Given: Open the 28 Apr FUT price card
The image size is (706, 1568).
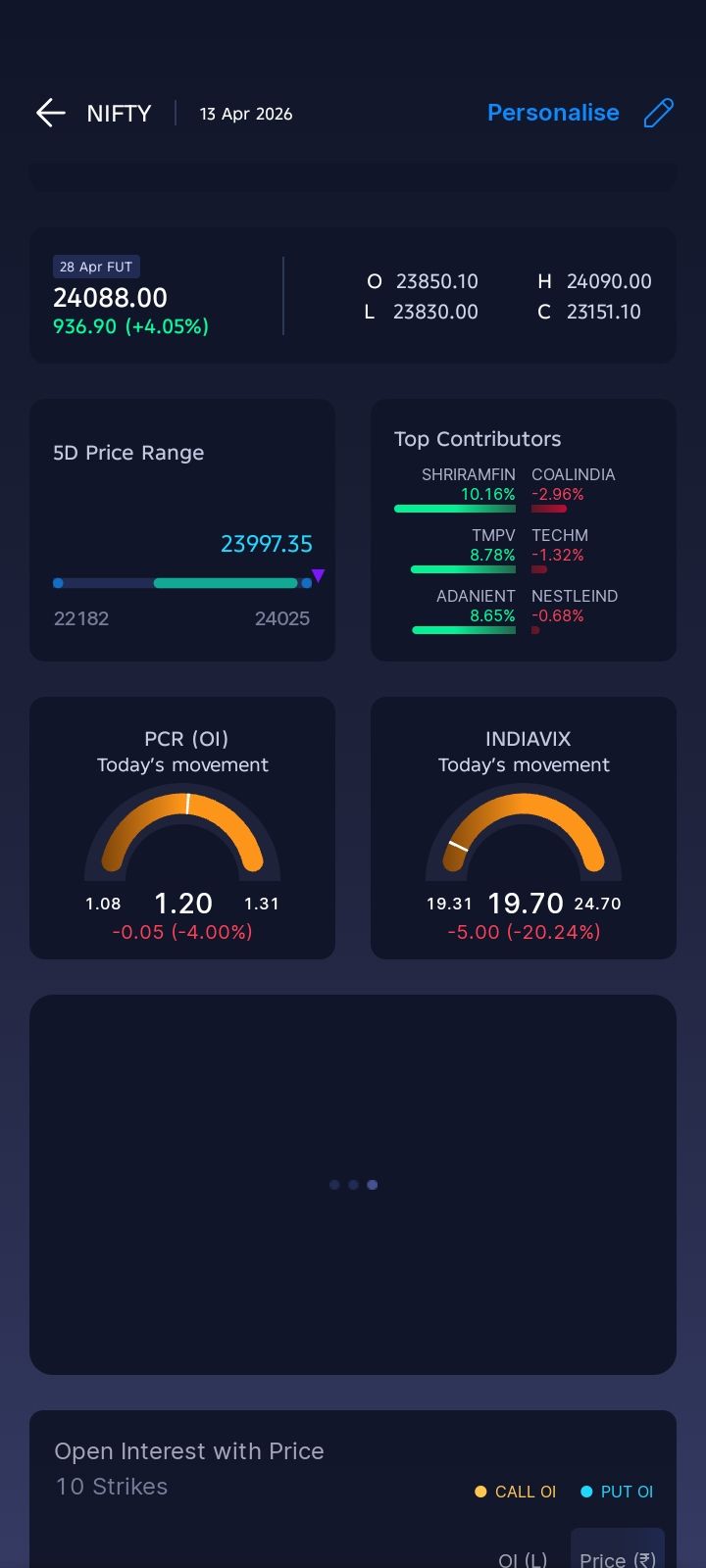Looking at the screenshot, I should (x=353, y=296).
